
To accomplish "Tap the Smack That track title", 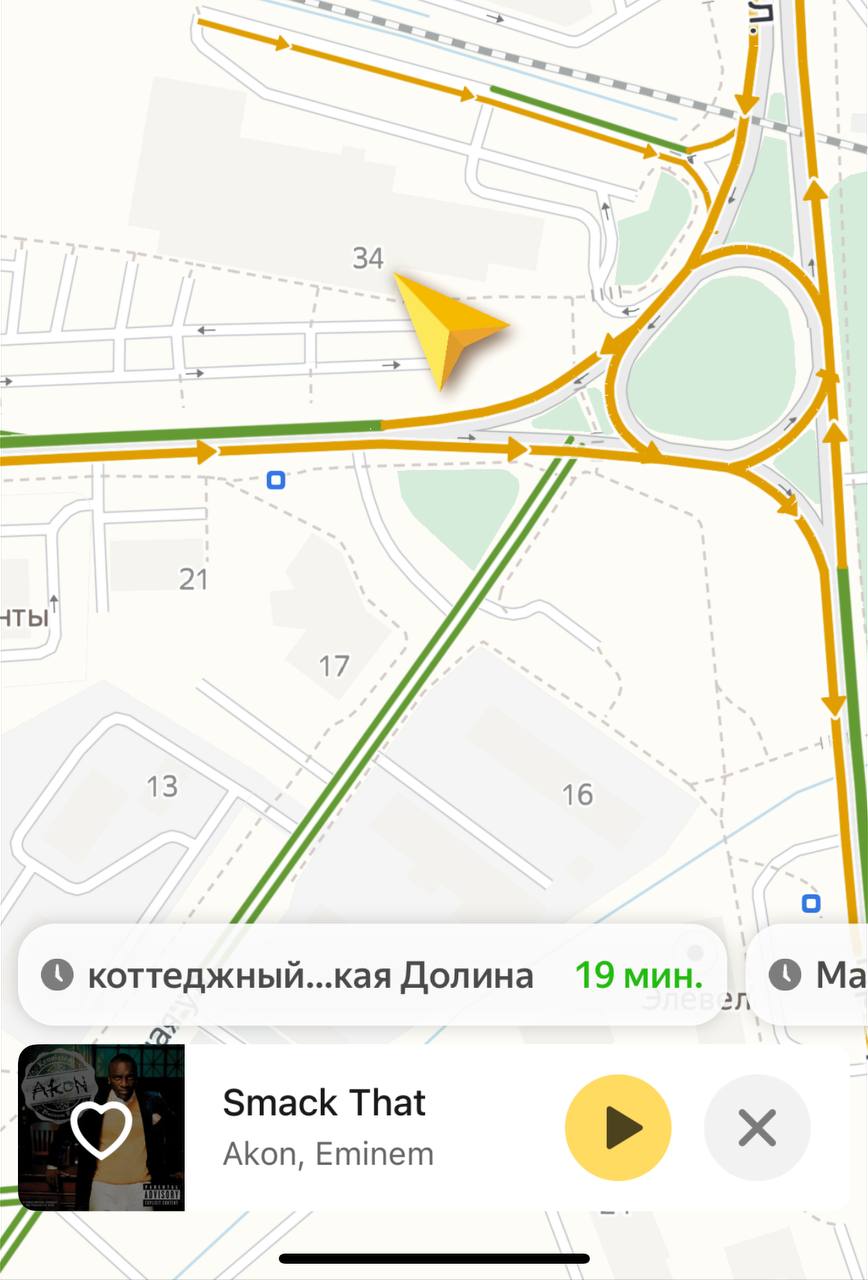I will click(324, 1103).
